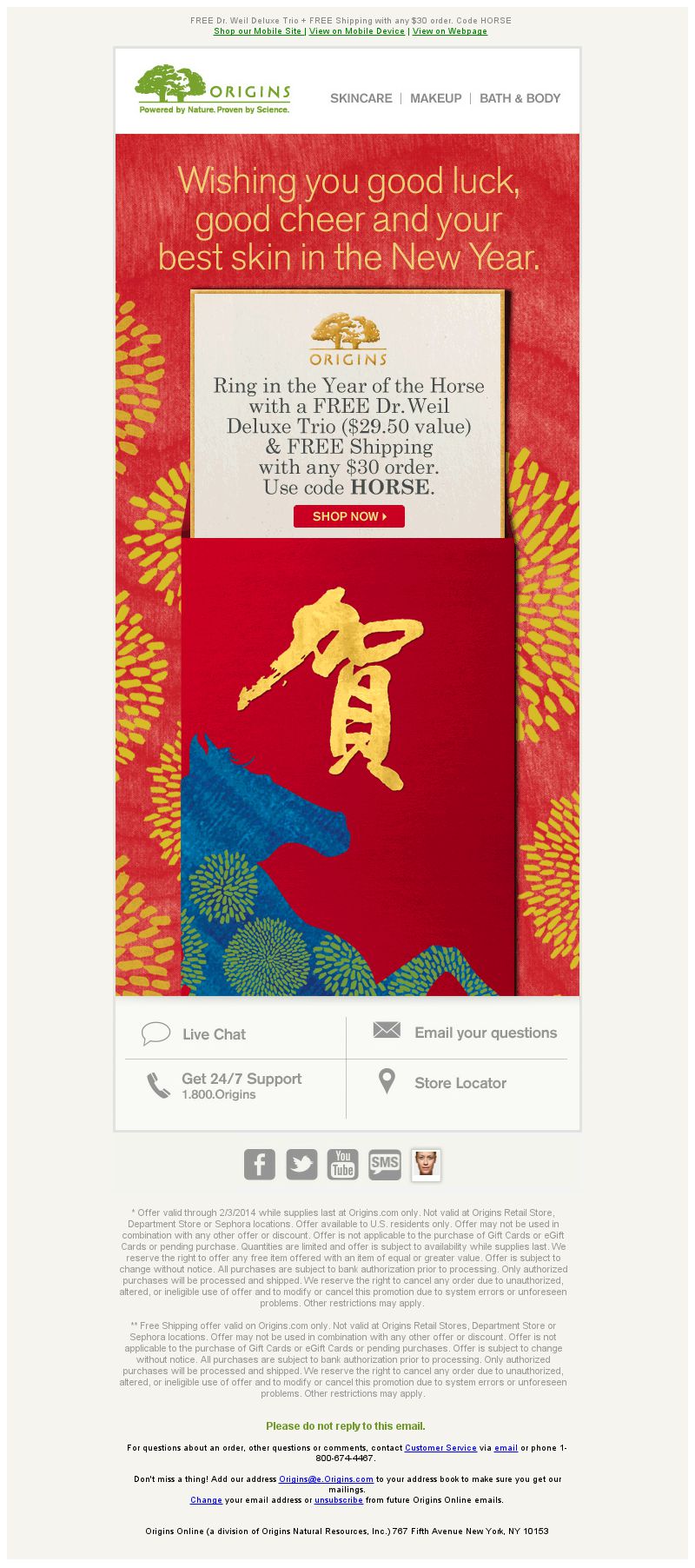Select Email your questions
Image resolution: width=695 pixels, height=1568 pixels.
click(x=485, y=1033)
